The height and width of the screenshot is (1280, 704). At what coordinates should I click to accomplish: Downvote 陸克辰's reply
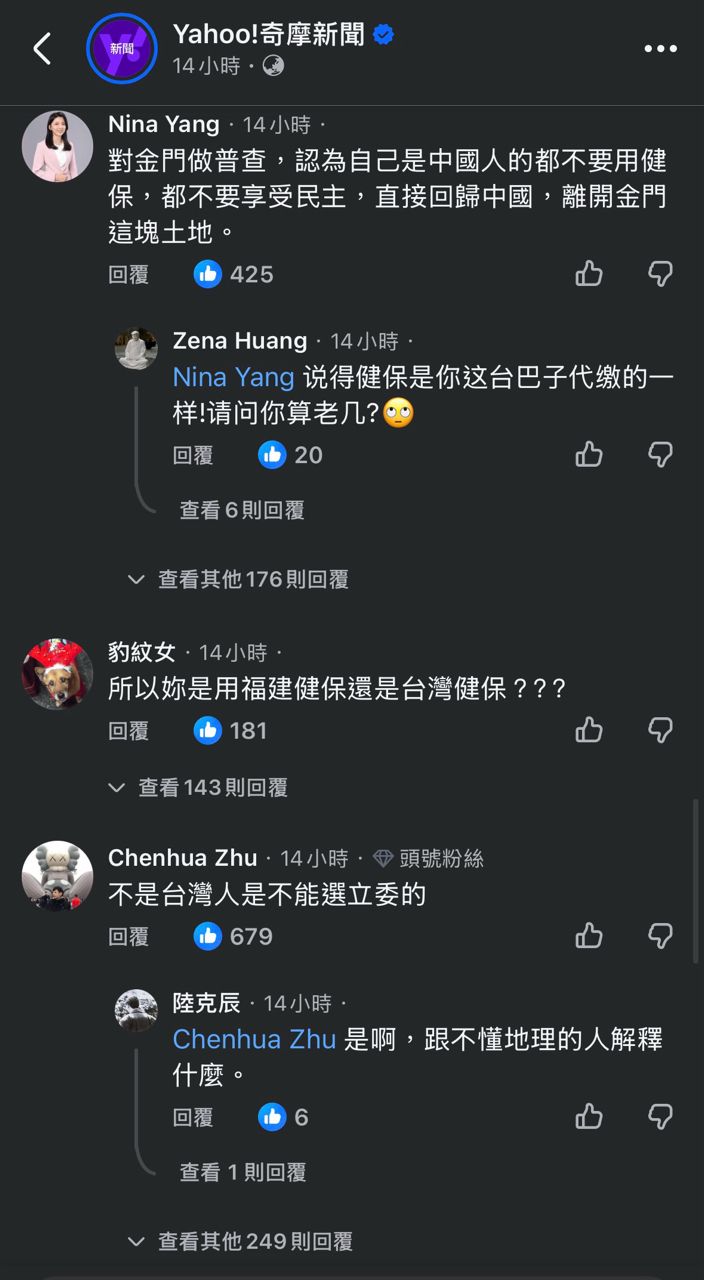[x=660, y=1117]
